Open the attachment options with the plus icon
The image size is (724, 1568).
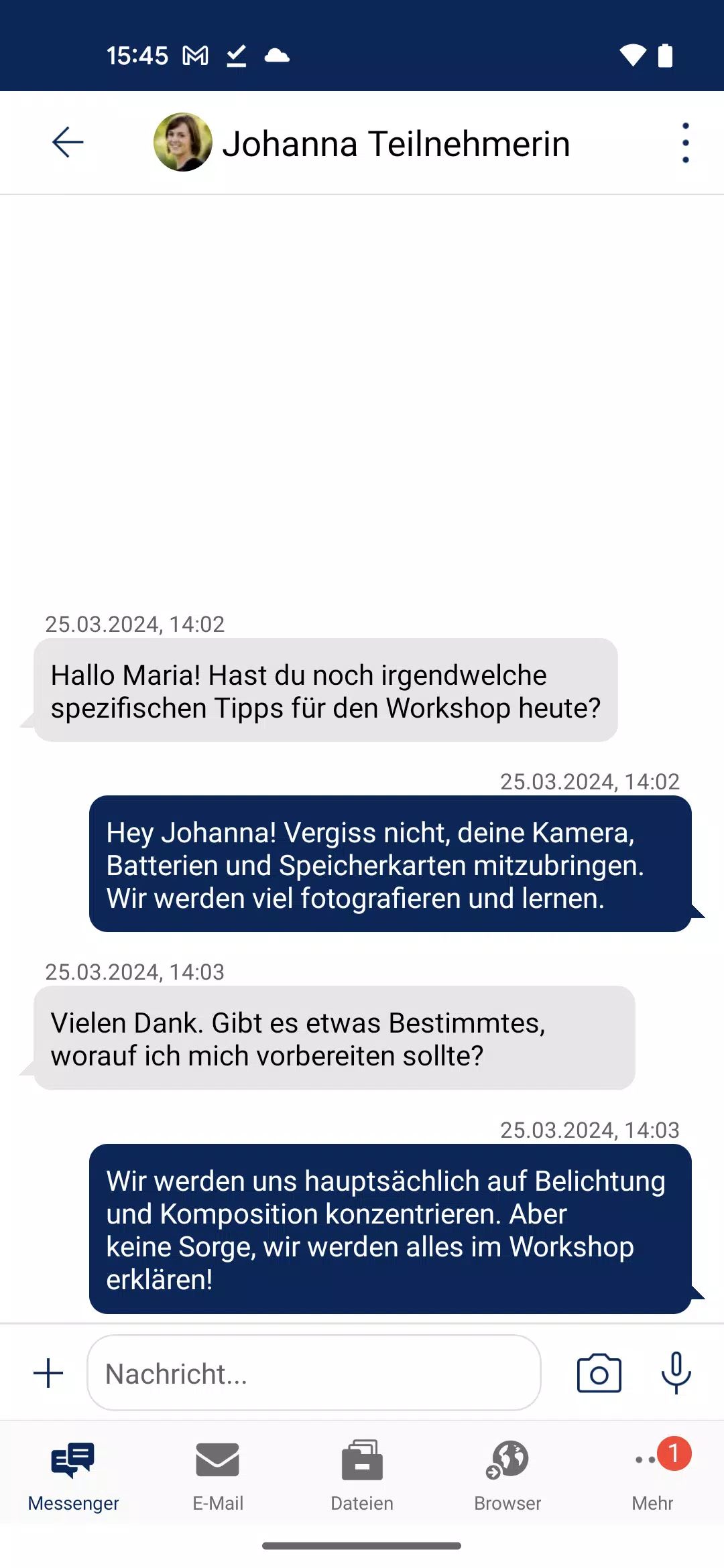click(49, 1372)
